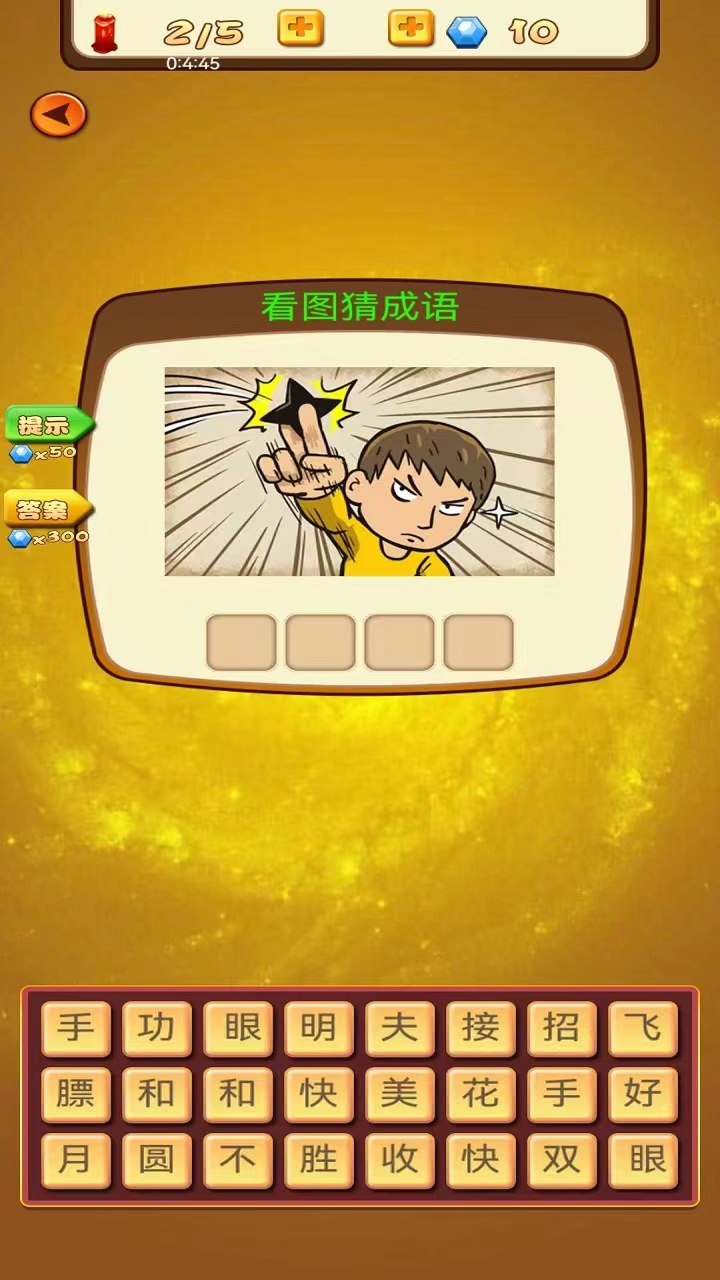Pick the character 夫
Viewport: 720px width, 1280px height.
[400, 1029]
